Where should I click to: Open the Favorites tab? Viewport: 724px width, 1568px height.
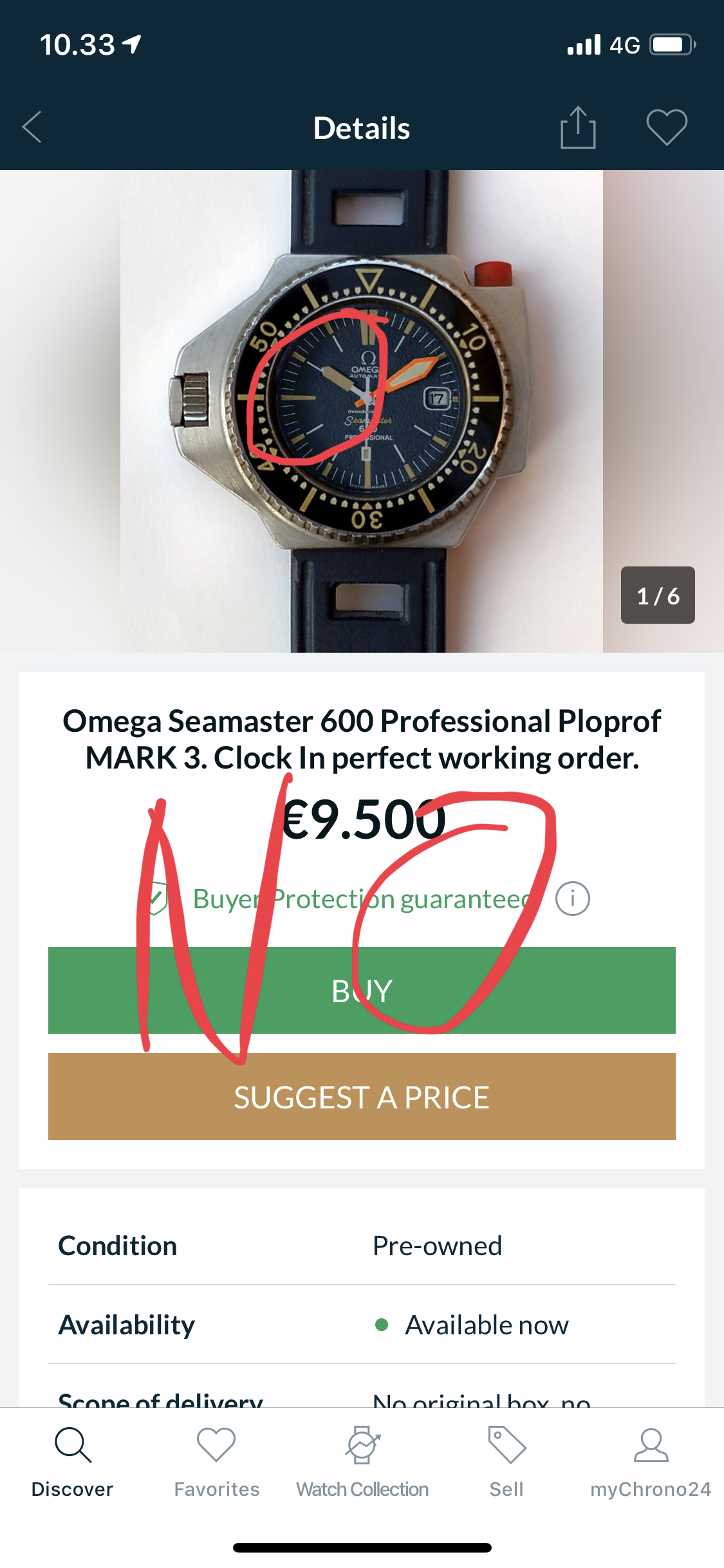click(x=217, y=1459)
